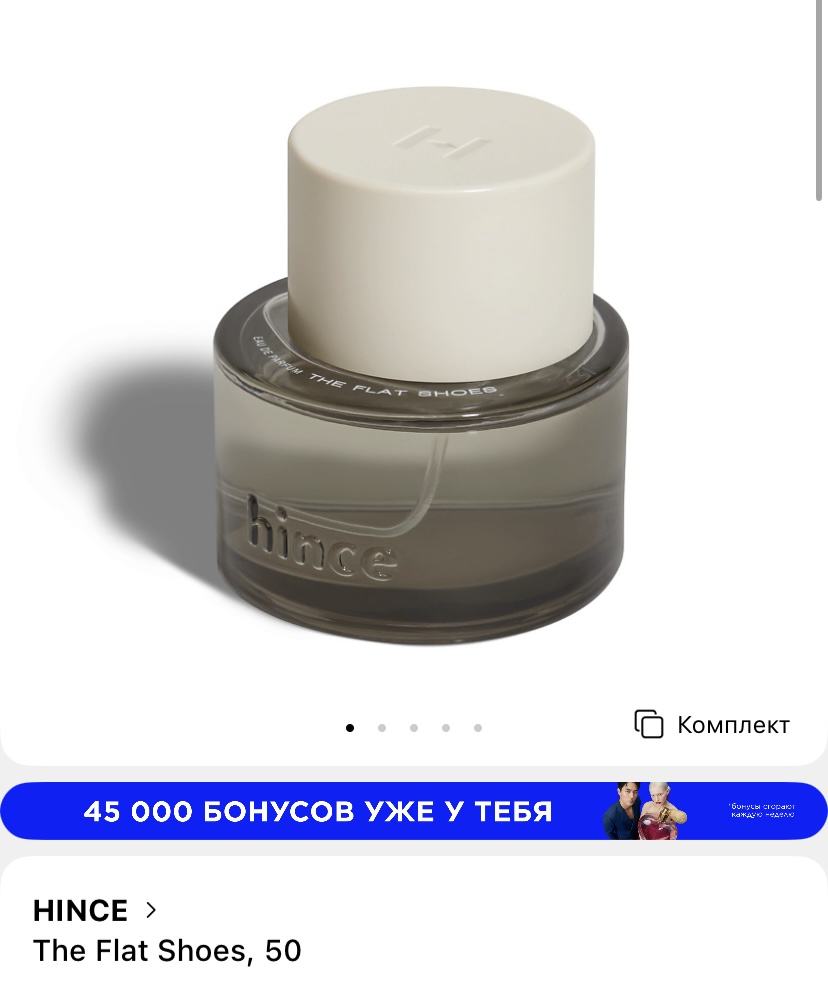View the perfume product photo
Image resolution: width=828 pixels, height=988 pixels.
tap(420, 380)
